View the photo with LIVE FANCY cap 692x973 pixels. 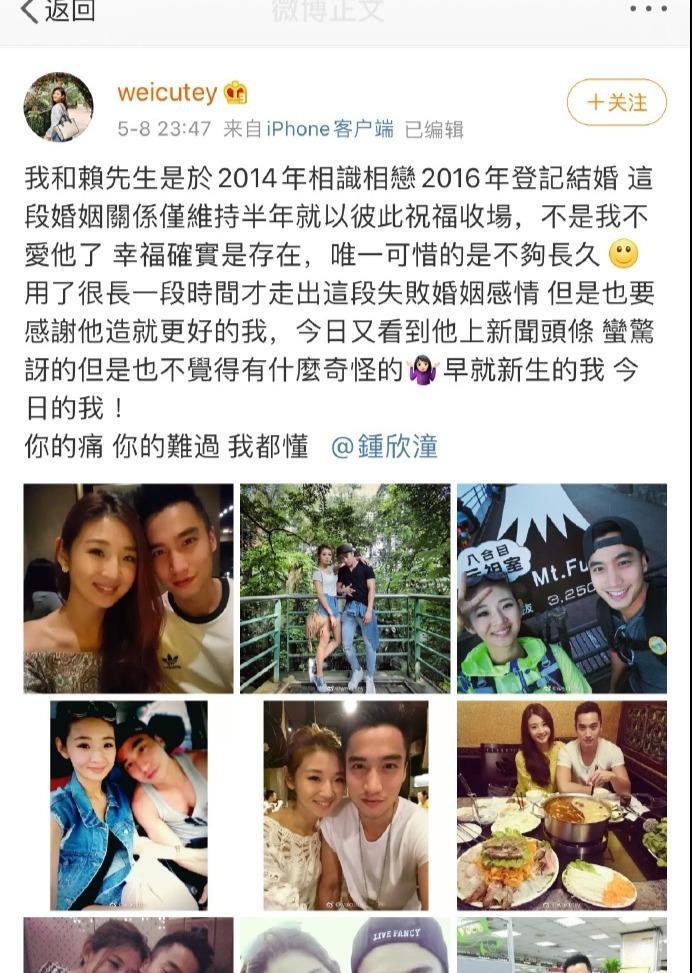345,946
